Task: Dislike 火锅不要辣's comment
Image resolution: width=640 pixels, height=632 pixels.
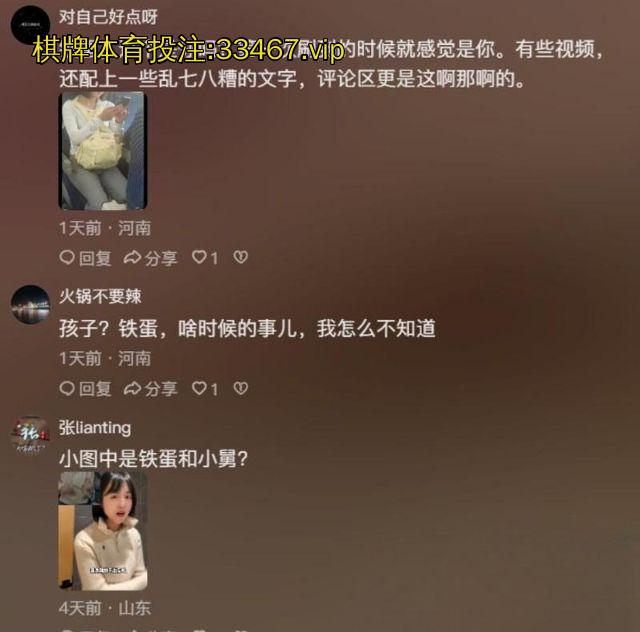Action: pos(240,388)
